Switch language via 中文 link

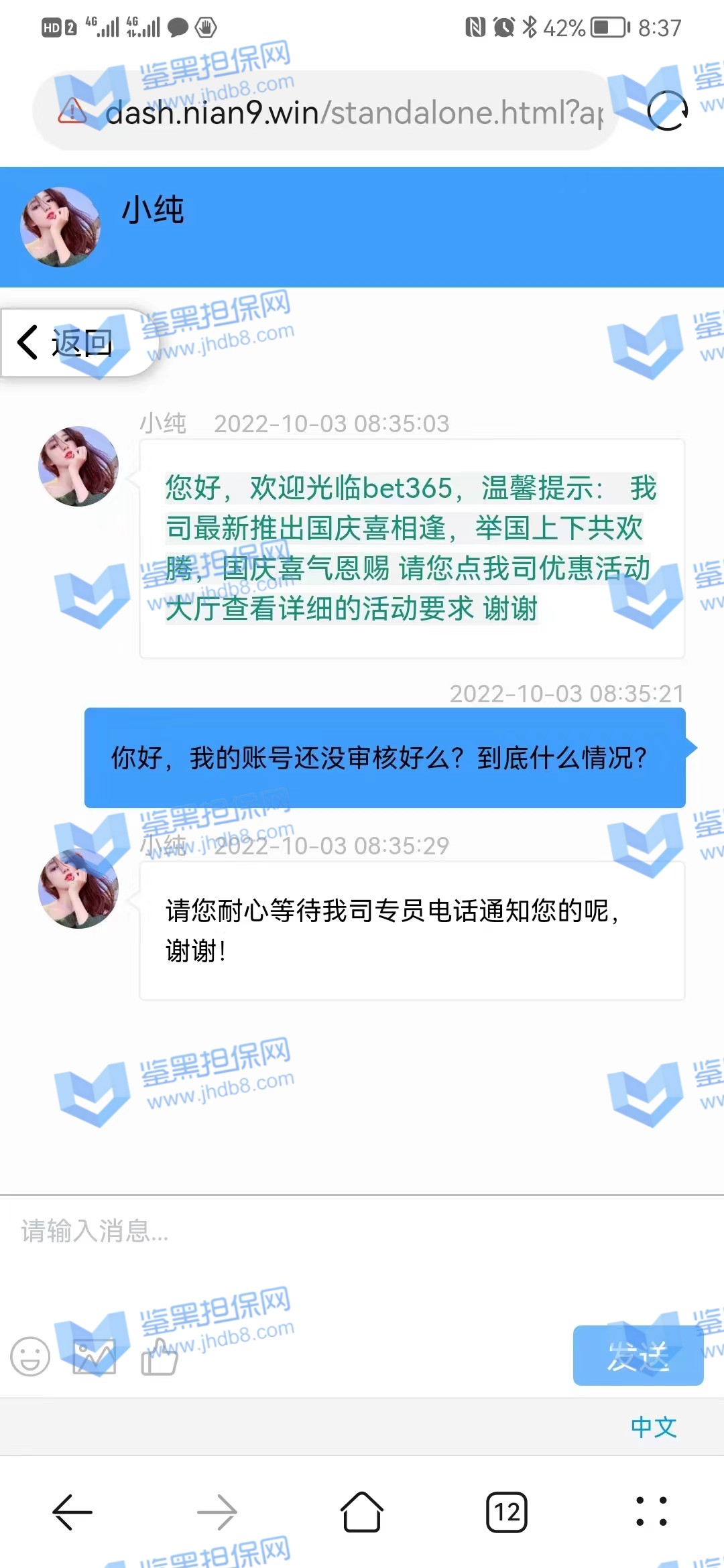653,1427
